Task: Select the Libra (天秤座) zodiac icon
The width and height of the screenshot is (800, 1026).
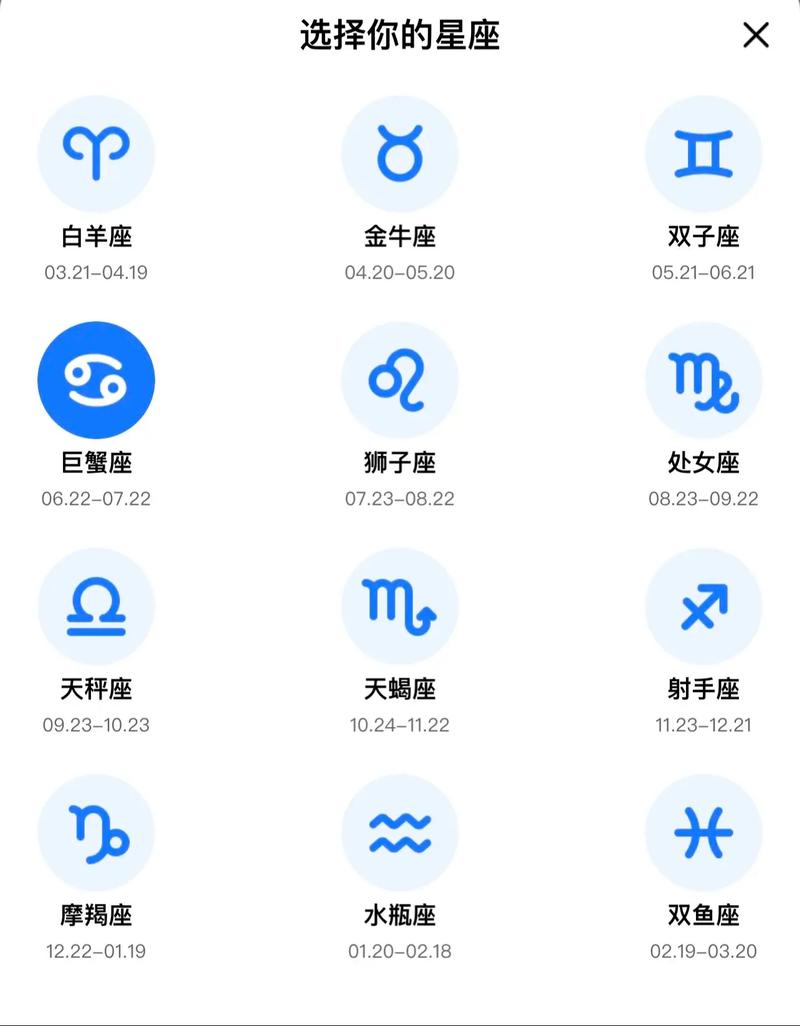Action: [x=97, y=606]
